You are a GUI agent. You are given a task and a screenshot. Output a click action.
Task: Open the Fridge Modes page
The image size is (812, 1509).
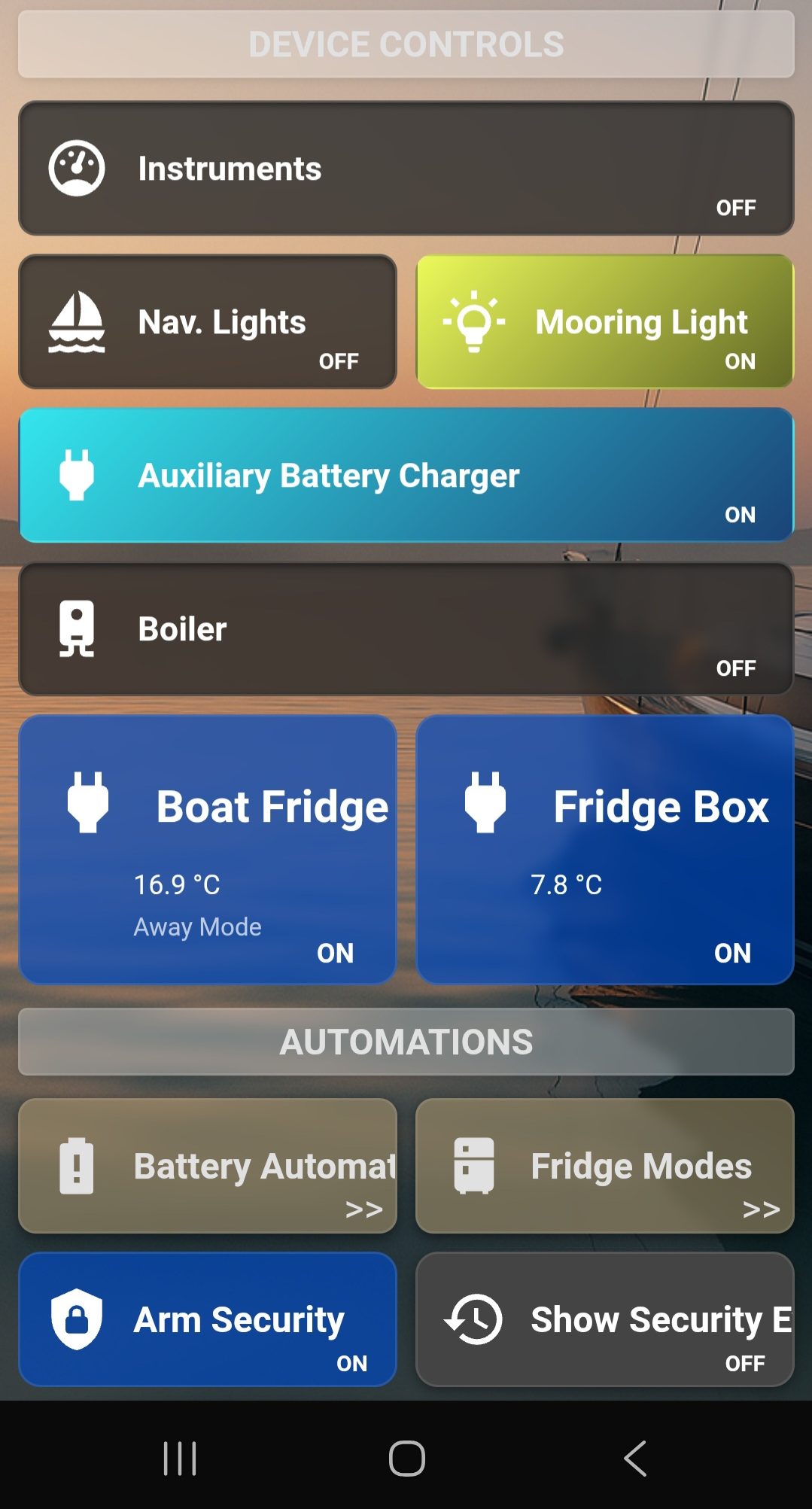tap(604, 1166)
